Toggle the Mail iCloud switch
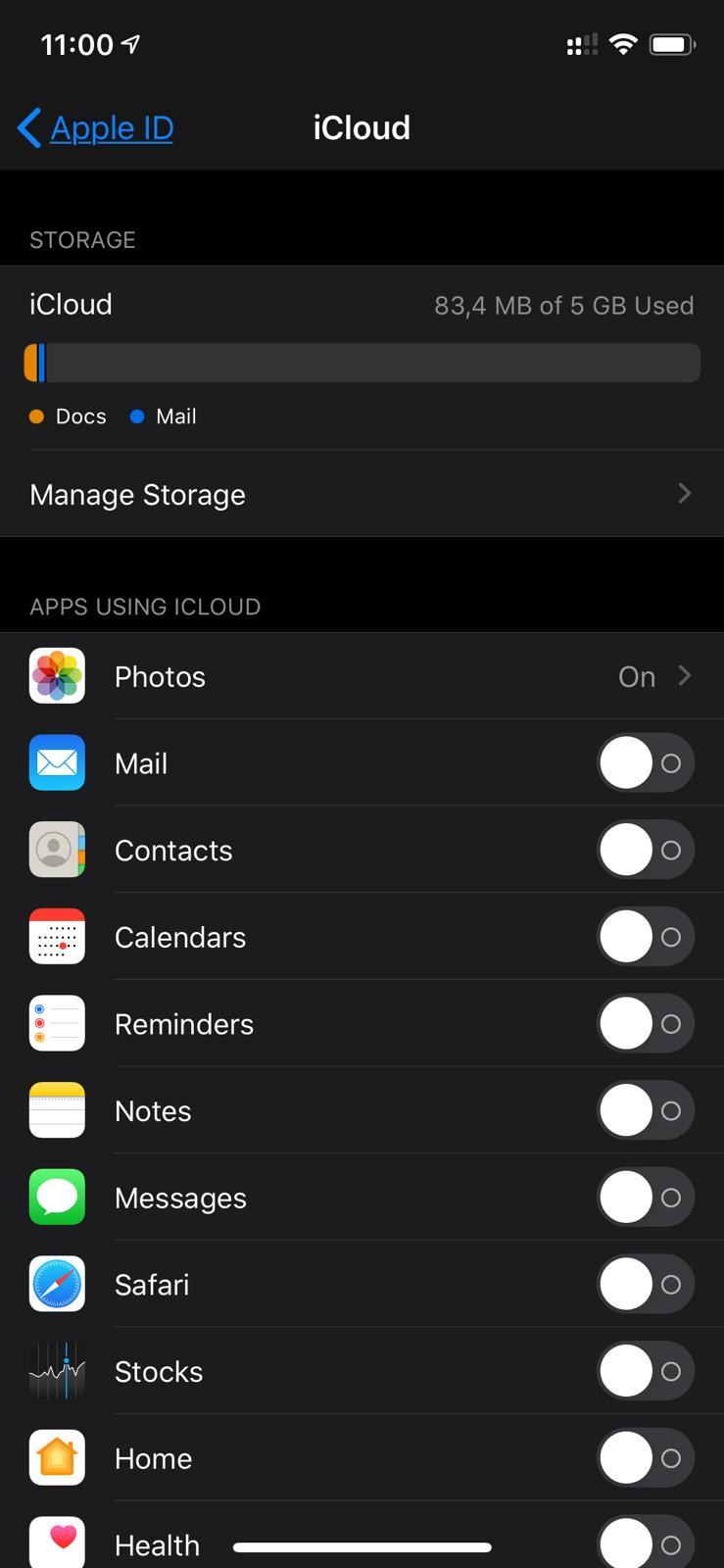Viewport: 724px width, 1568px height. tap(645, 763)
